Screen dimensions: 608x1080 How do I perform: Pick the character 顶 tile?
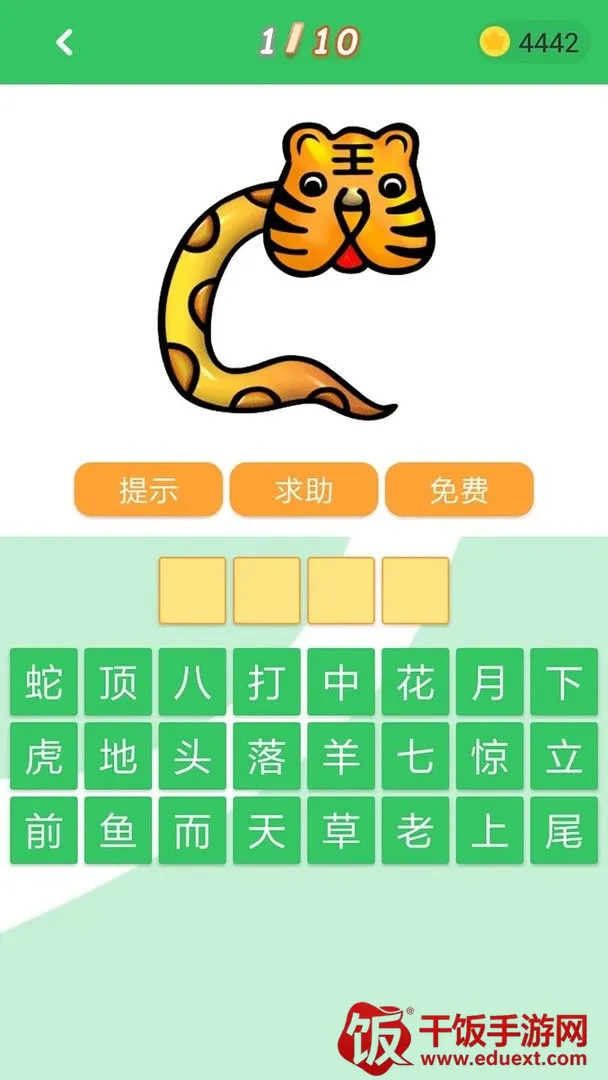118,682
